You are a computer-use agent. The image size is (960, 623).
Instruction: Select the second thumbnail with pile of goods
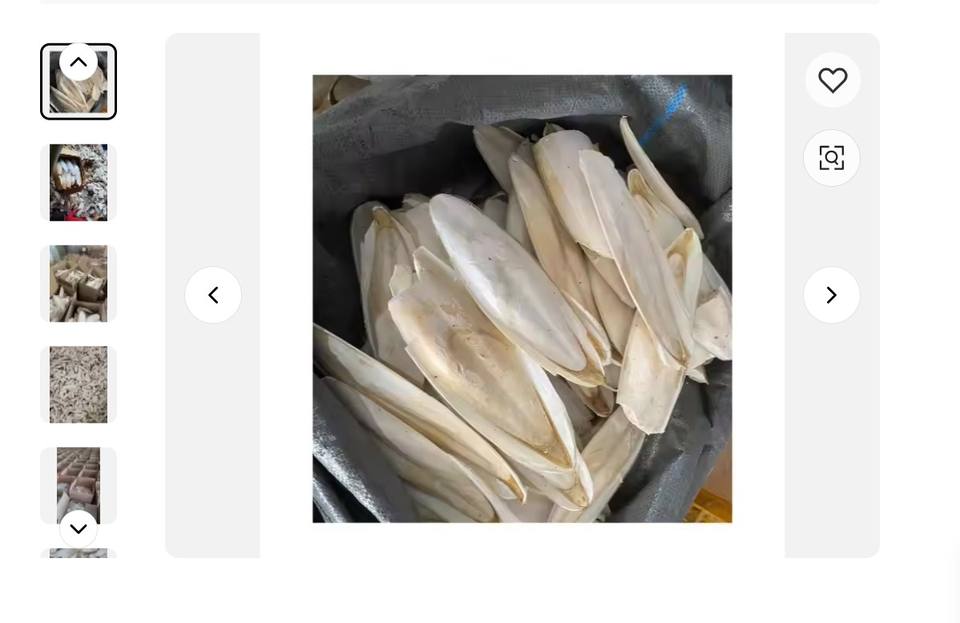click(x=78, y=182)
